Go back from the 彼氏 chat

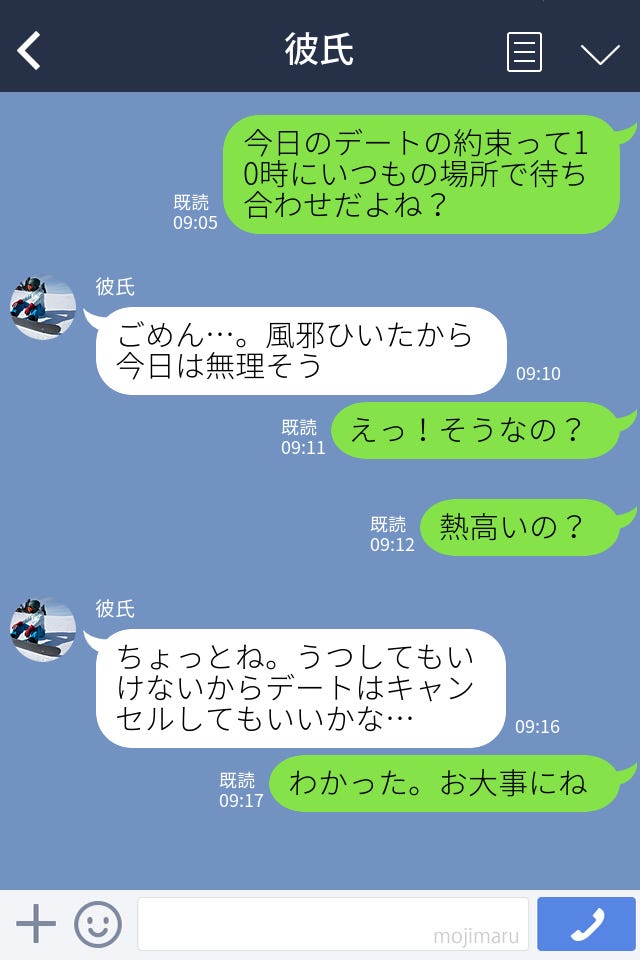tap(30, 50)
